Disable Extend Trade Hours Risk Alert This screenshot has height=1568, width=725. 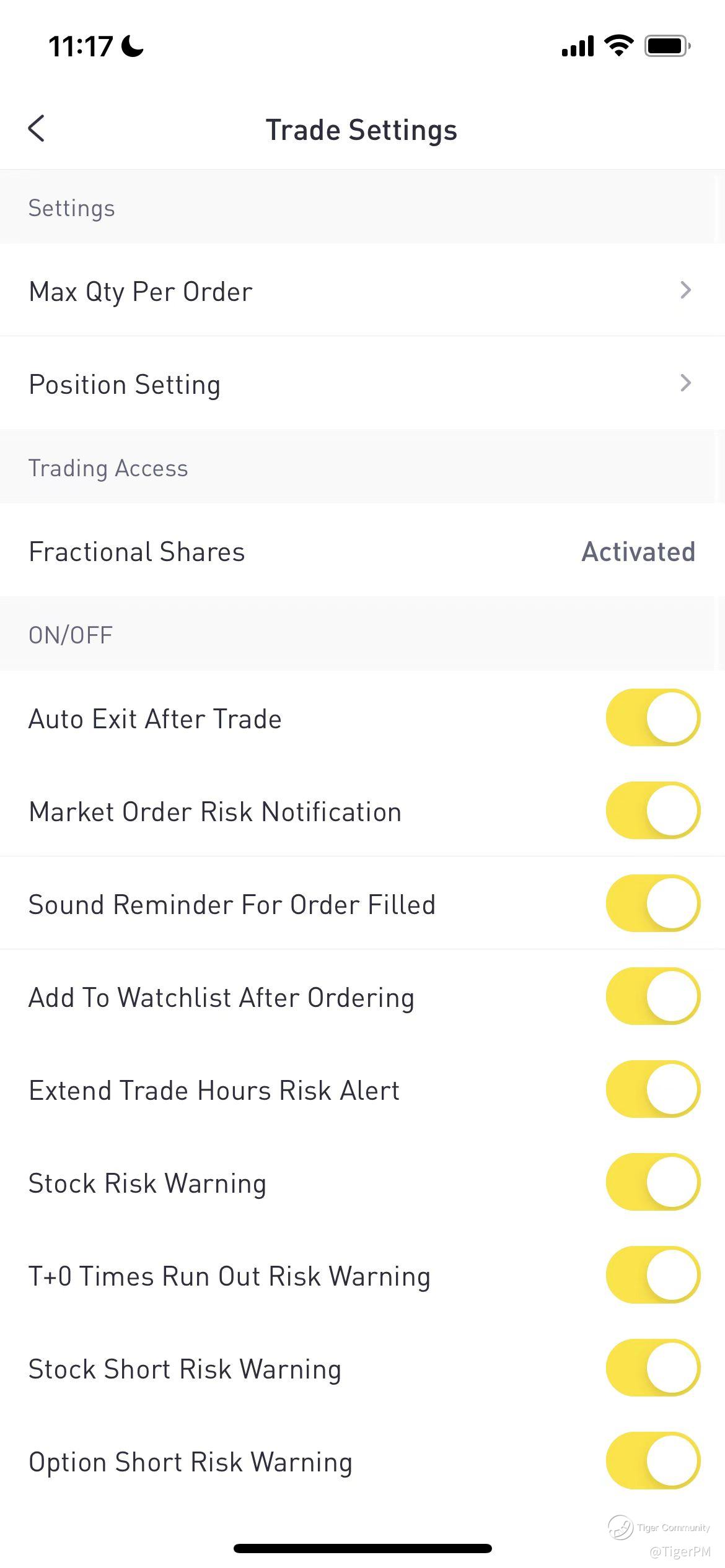coord(652,1089)
